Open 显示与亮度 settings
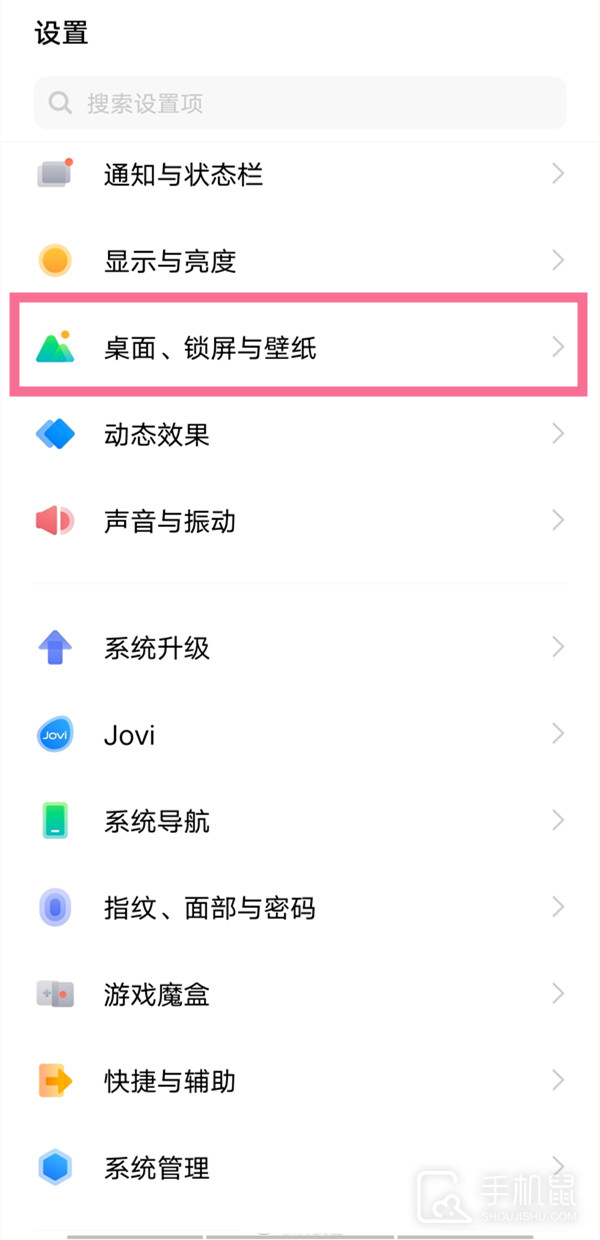The width and height of the screenshot is (600, 1240). pos(300,262)
